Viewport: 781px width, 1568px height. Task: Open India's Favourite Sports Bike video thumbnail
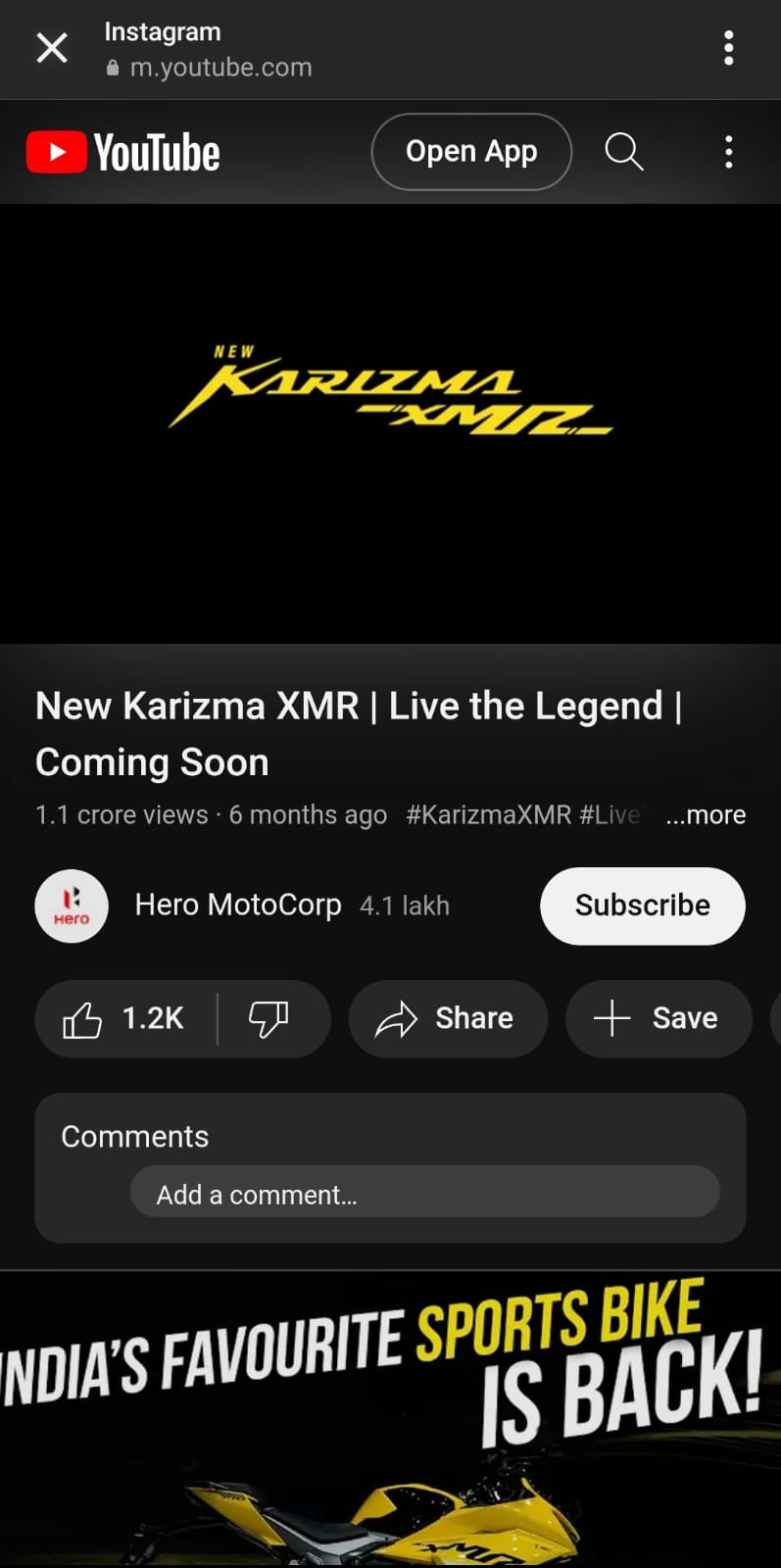390,1420
